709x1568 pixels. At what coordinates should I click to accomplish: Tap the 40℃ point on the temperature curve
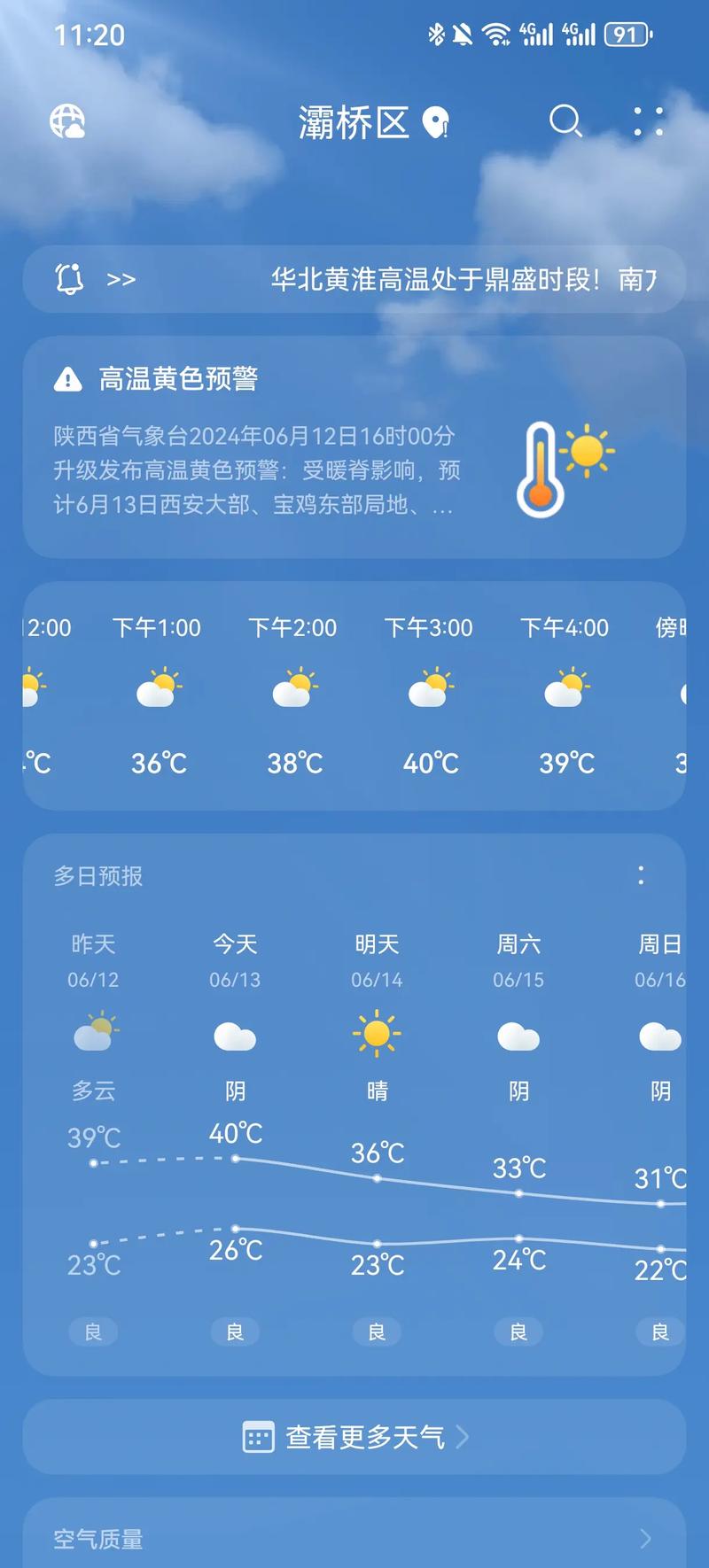point(234,1157)
